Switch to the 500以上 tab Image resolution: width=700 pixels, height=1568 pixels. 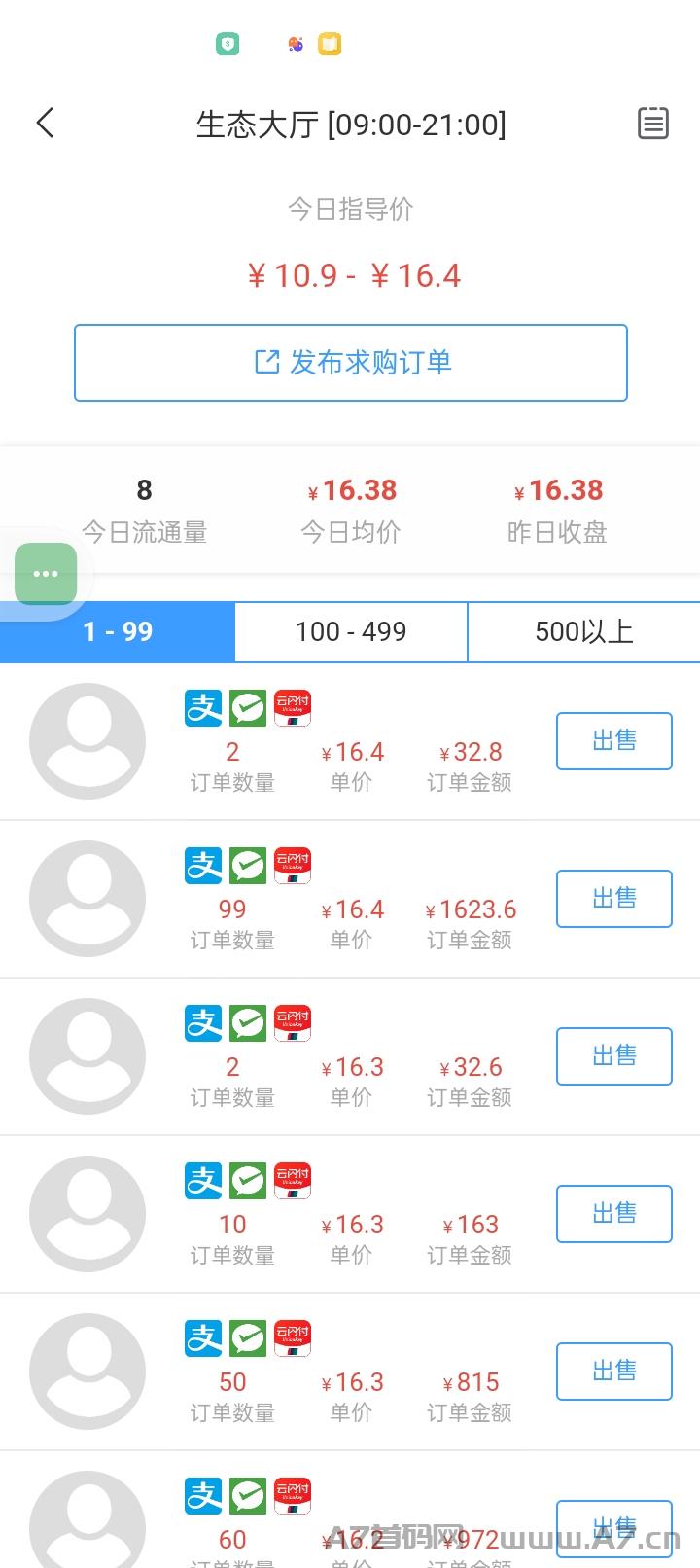584,632
